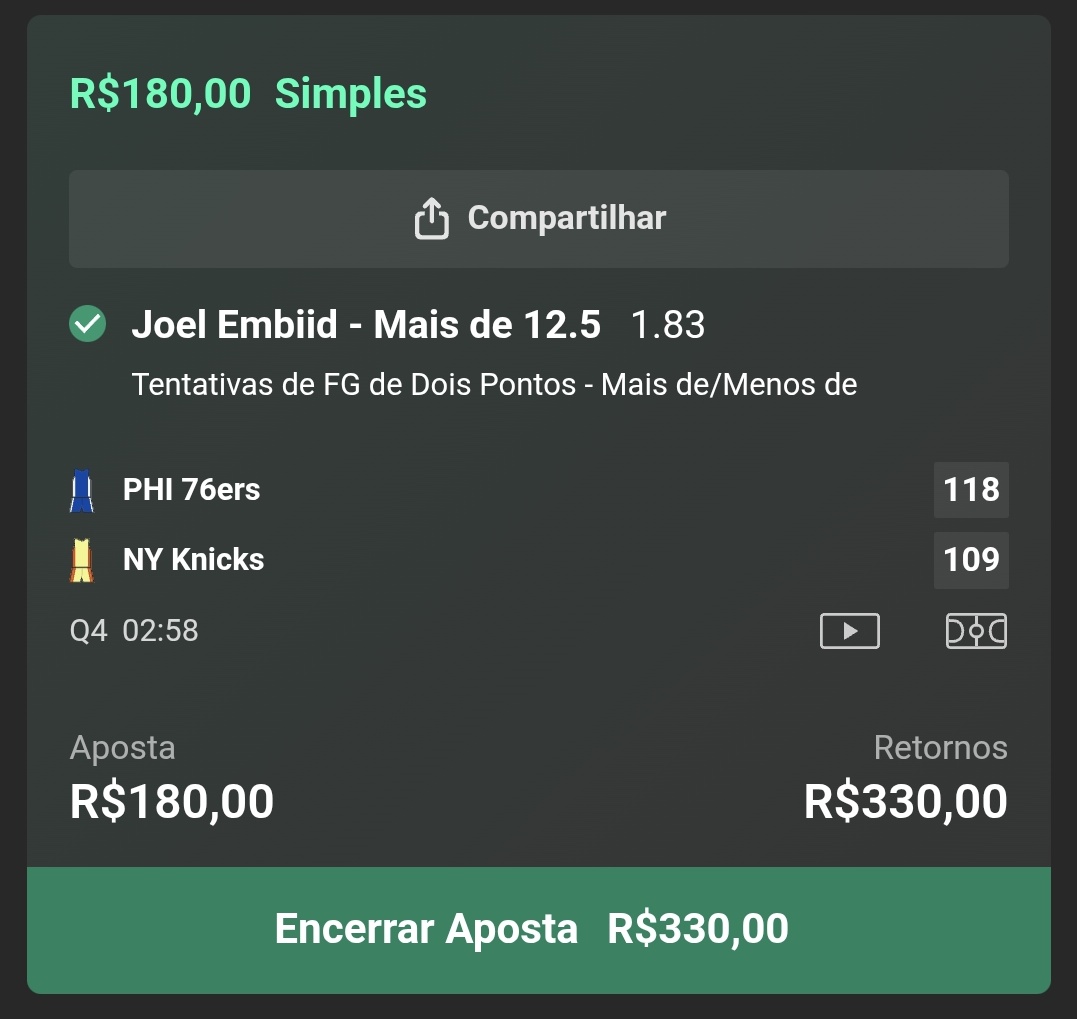Open the live stream video icon

(x=849, y=631)
